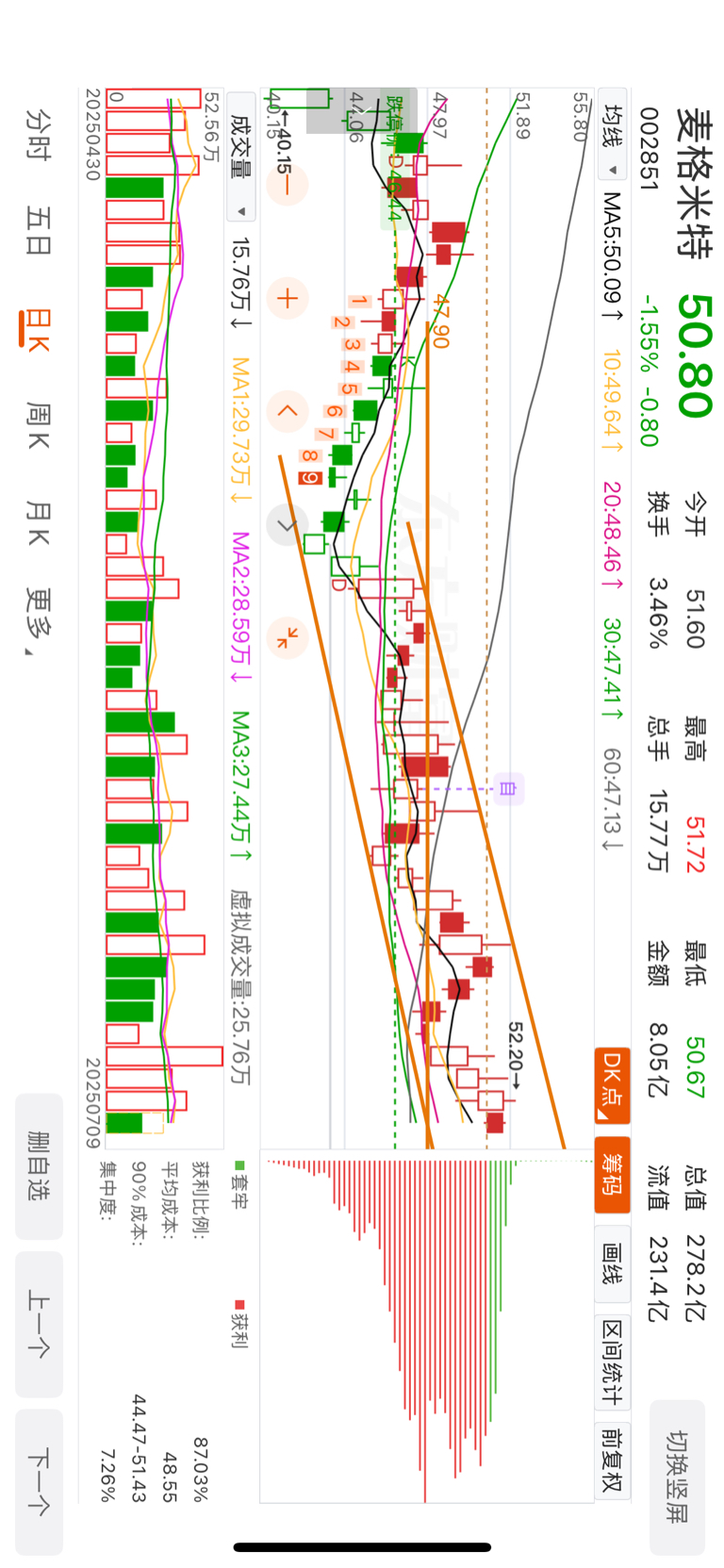Switch to the 五日 chart tab
724x1568 pixels.
[38, 231]
